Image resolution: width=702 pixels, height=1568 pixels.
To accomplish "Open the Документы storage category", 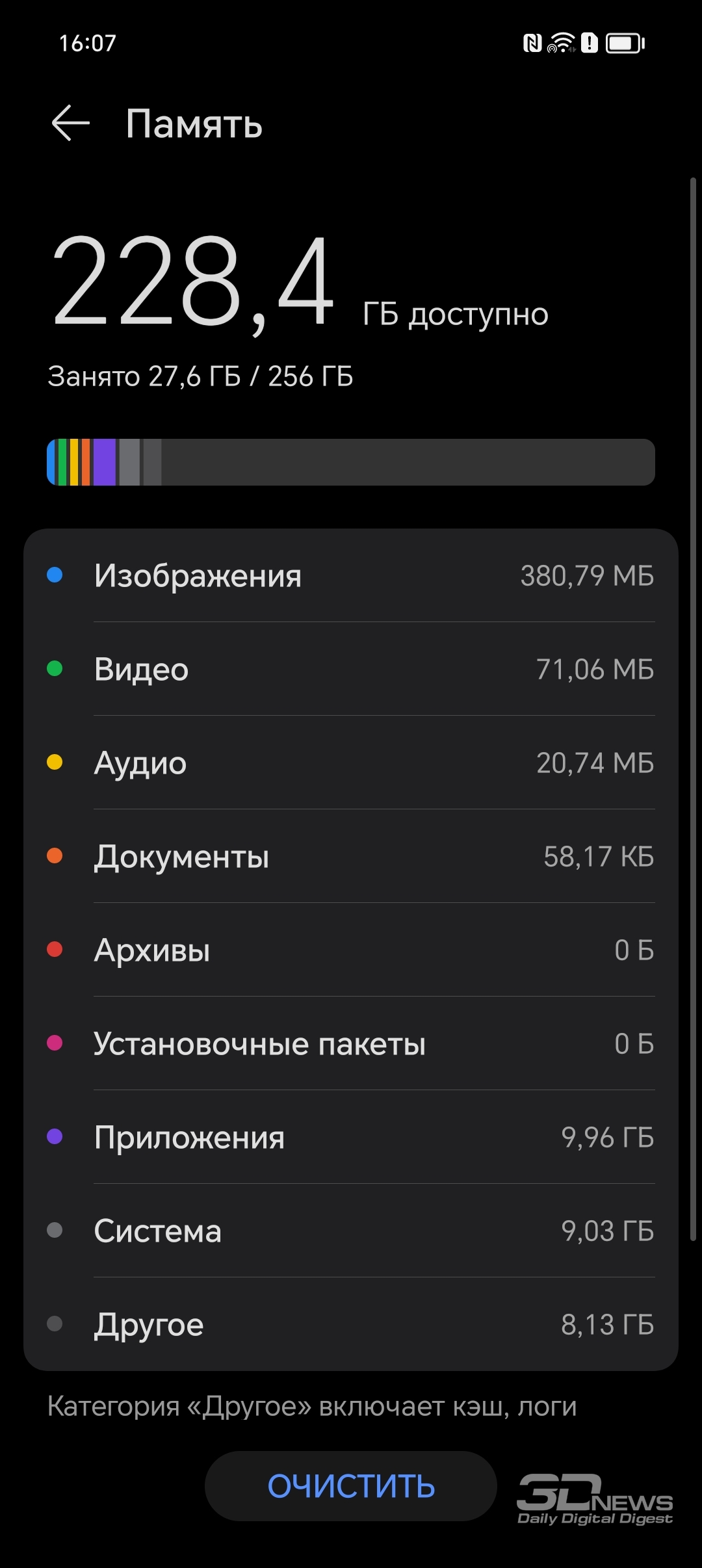I will pos(351,856).
